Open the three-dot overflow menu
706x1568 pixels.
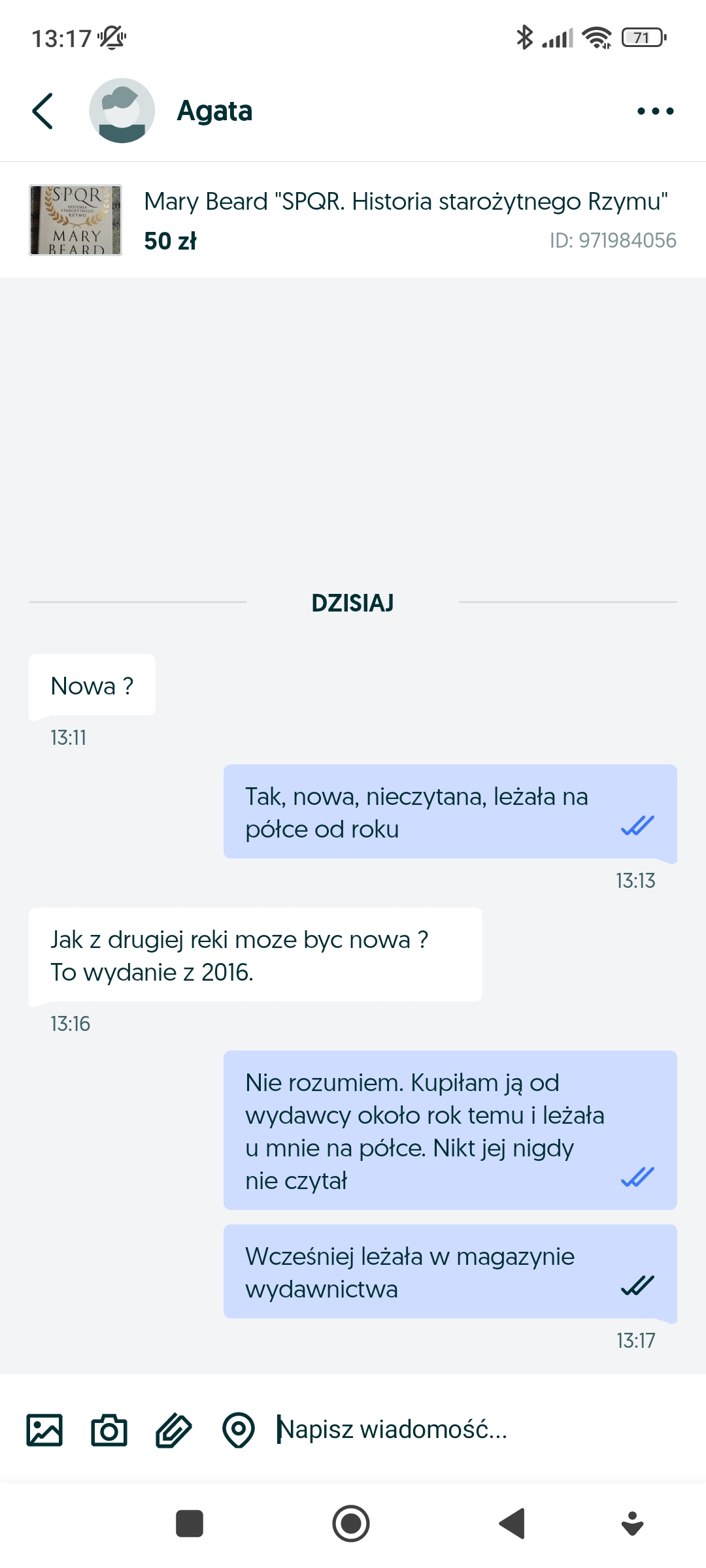[656, 111]
